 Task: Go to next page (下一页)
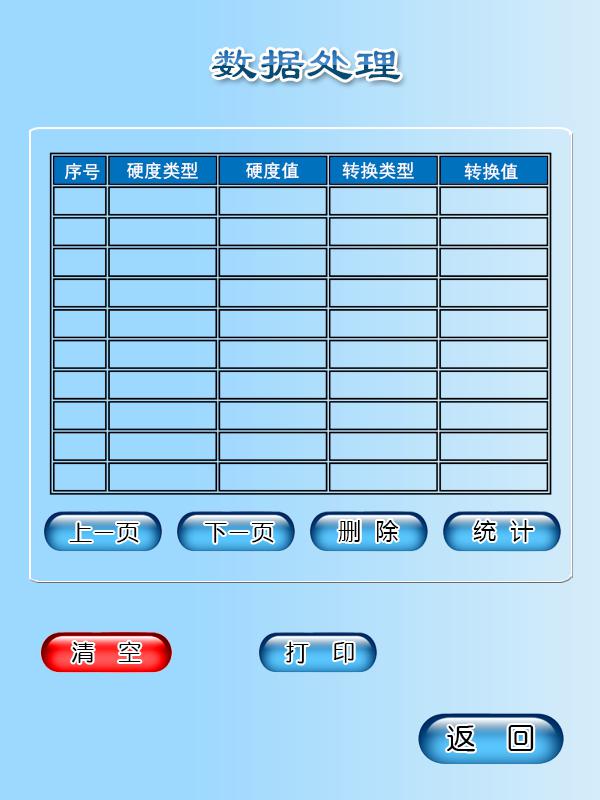(236, 532)
